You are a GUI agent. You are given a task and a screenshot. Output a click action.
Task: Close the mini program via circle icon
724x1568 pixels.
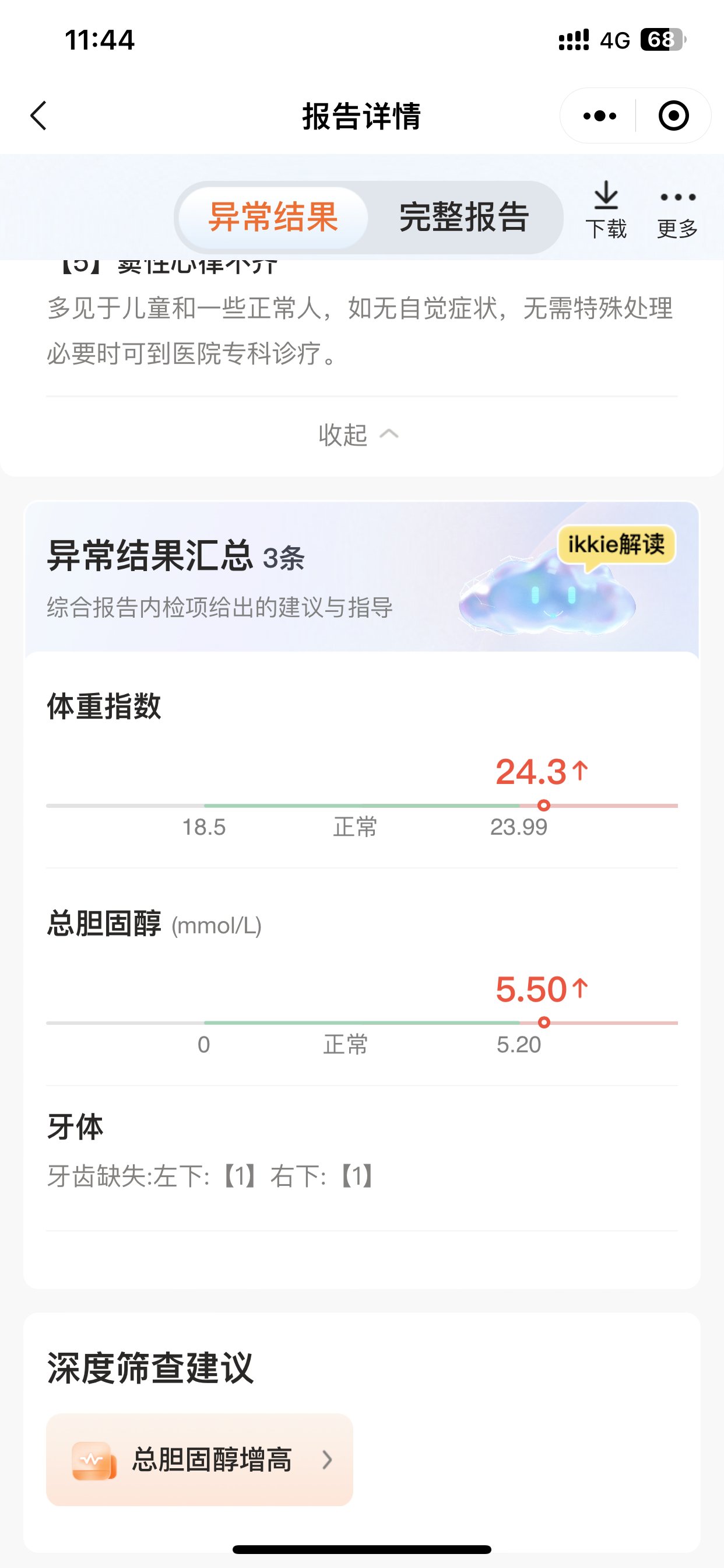click(x=673, y=116)
